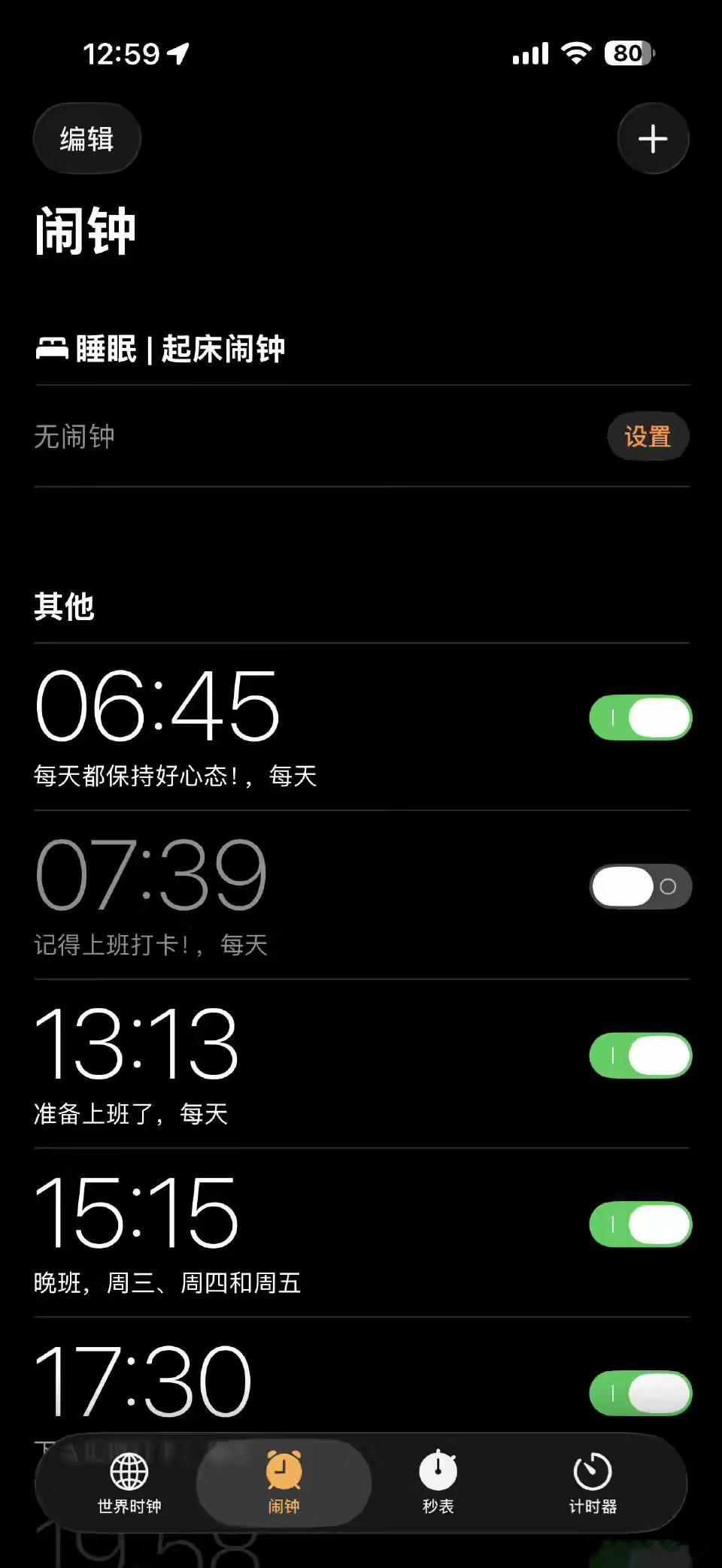The image size is (722, 1568).
Task: Tap the Wi-Fi icon in the status bar
Action: click(575, 54)
